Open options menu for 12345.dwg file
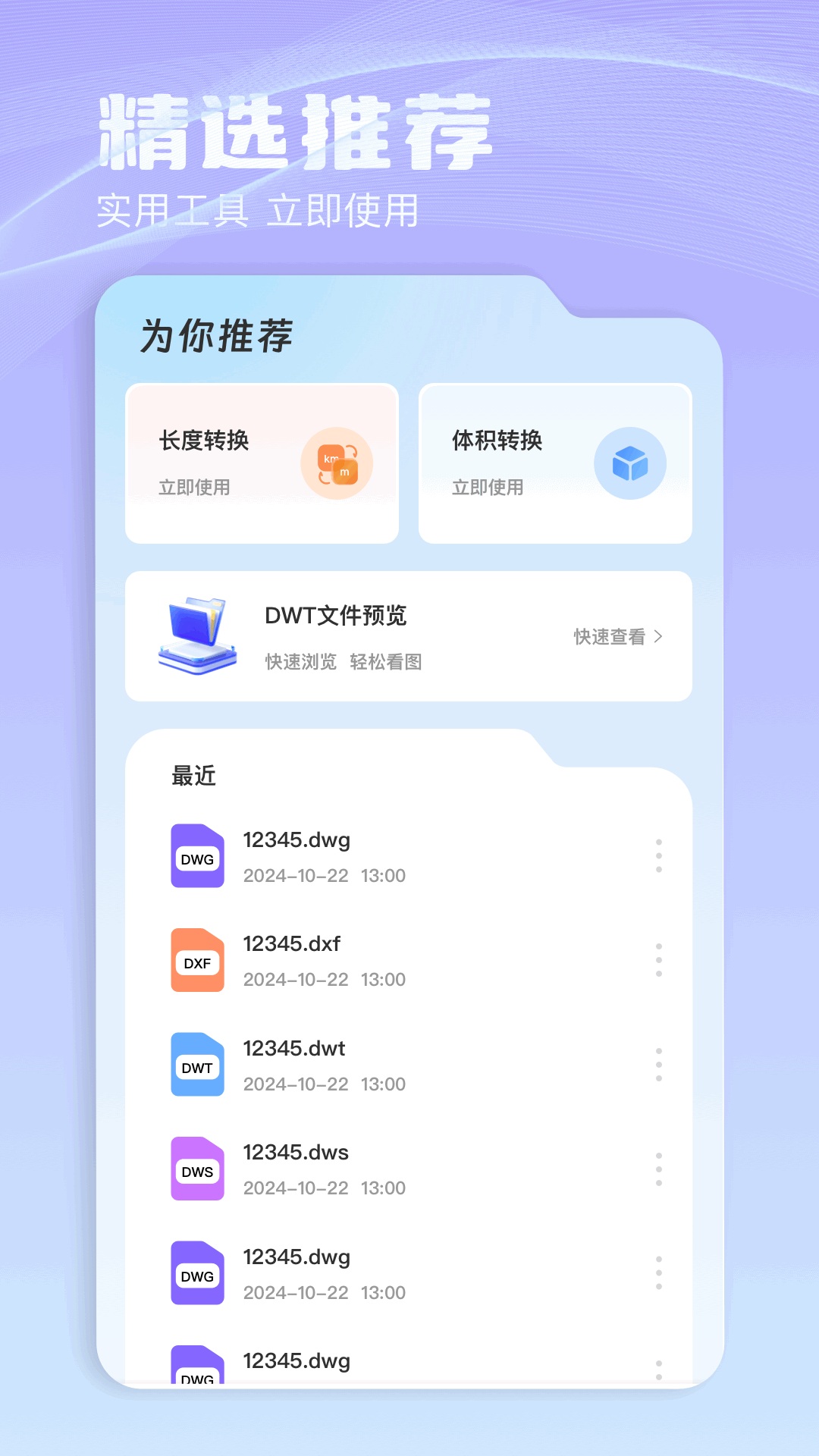Viewport: 819px width, 1456px height. click(x=658, y=855)
